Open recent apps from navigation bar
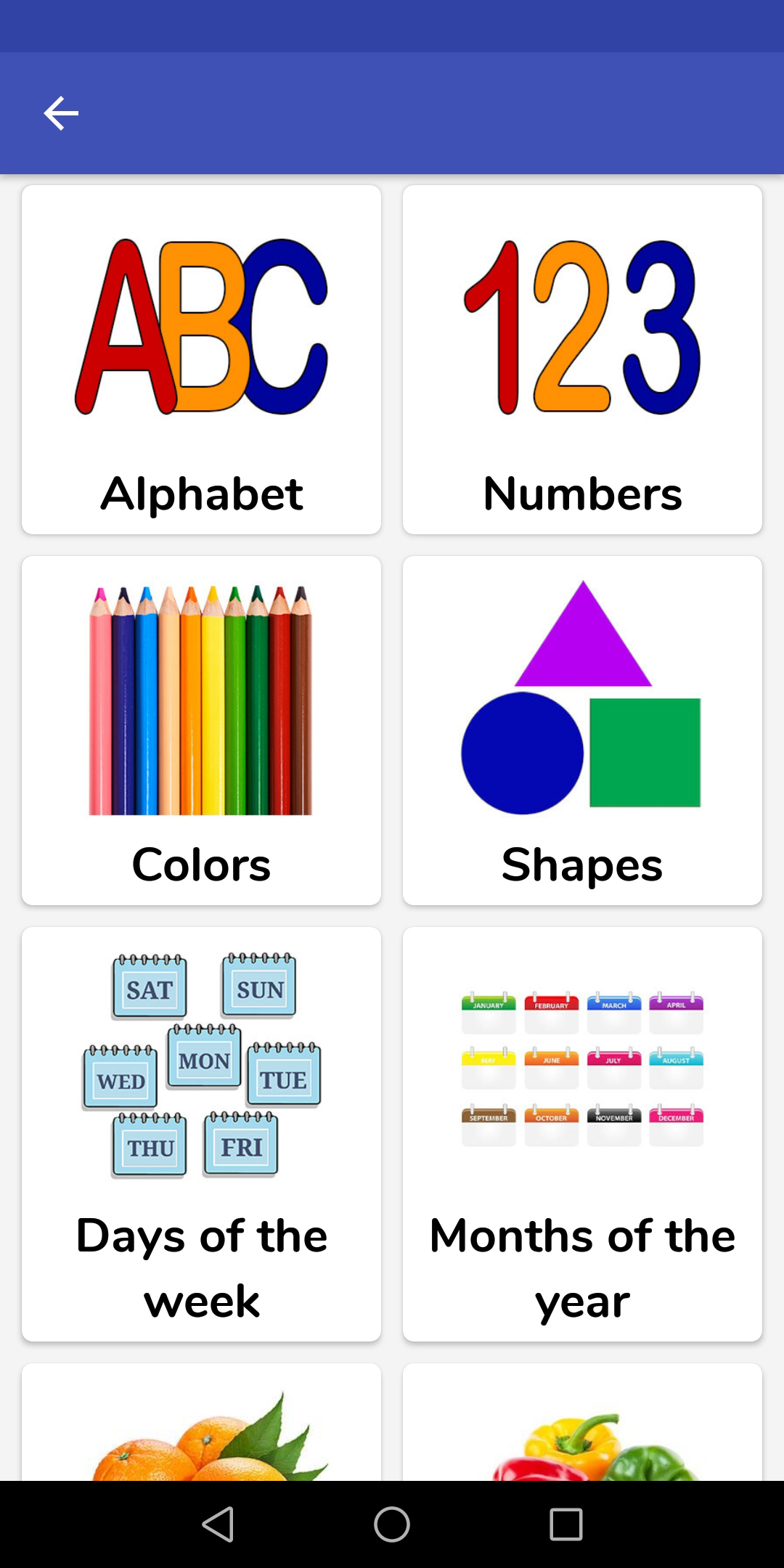Screen dimensions: 784x1568 pyautogui.click(x=566, y=1524)
